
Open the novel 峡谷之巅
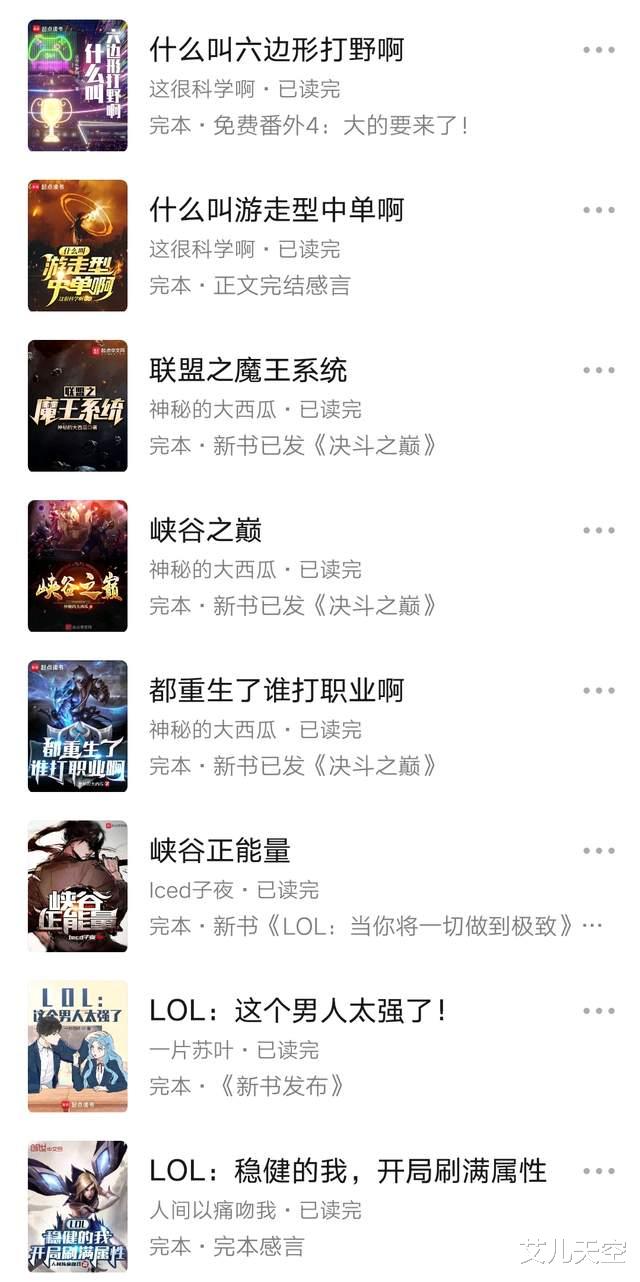click(205, 531)
